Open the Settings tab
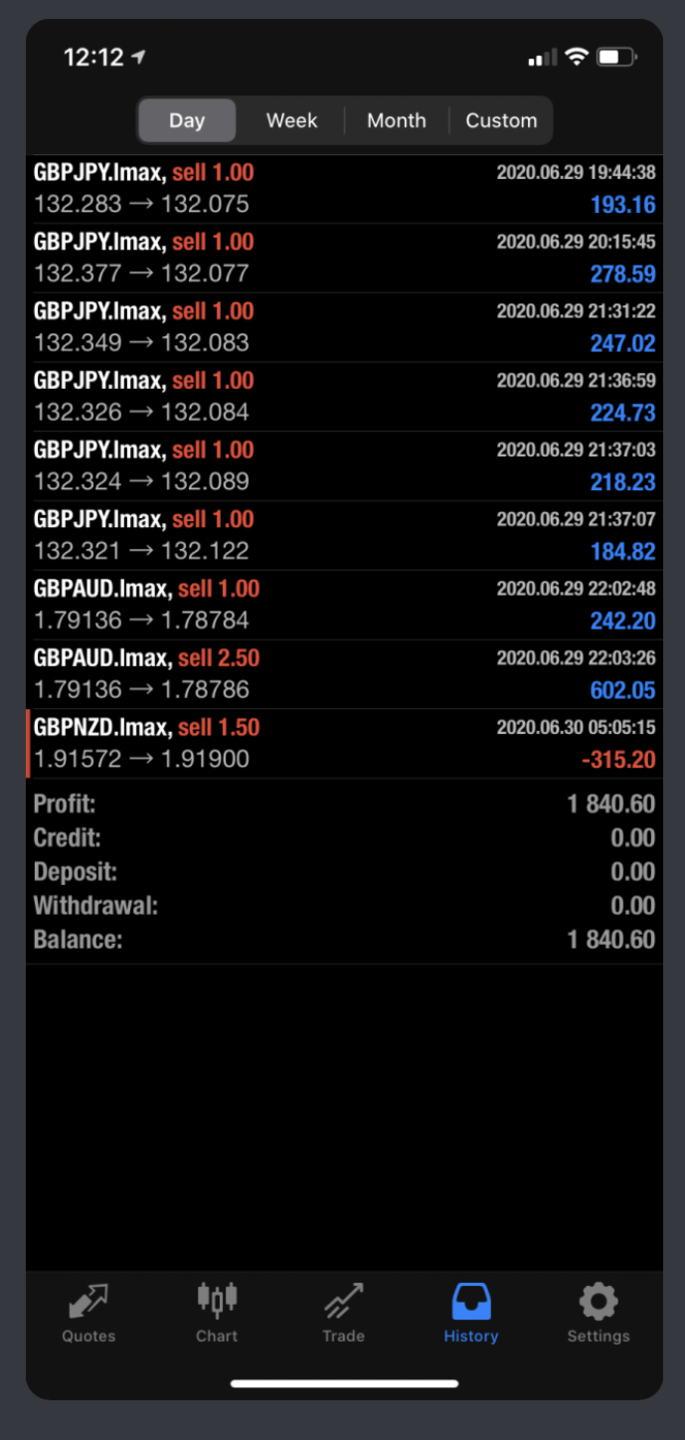The height and width of the screenshot is (1440, 685). point(598,1313)
